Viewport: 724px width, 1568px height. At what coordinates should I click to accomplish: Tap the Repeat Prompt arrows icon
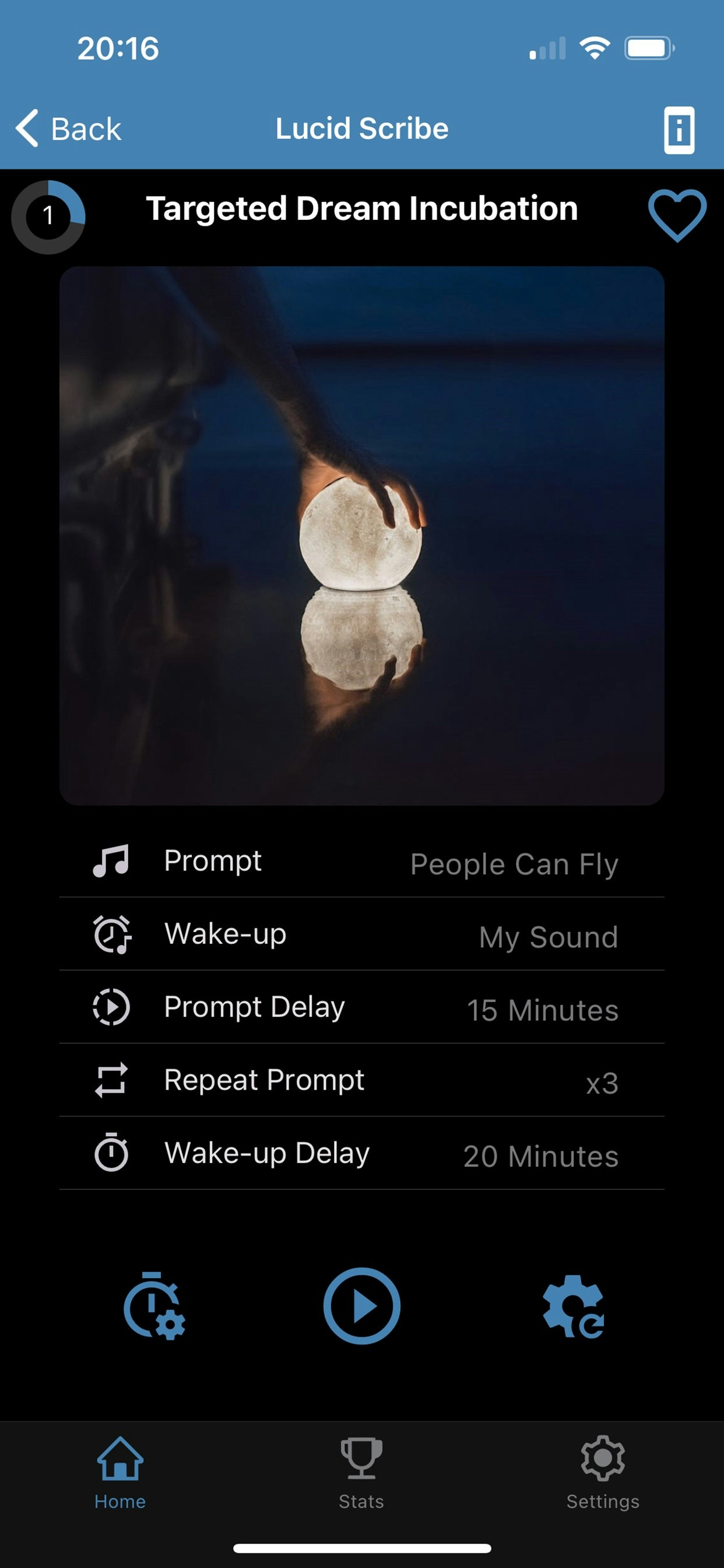[112, 1079]
